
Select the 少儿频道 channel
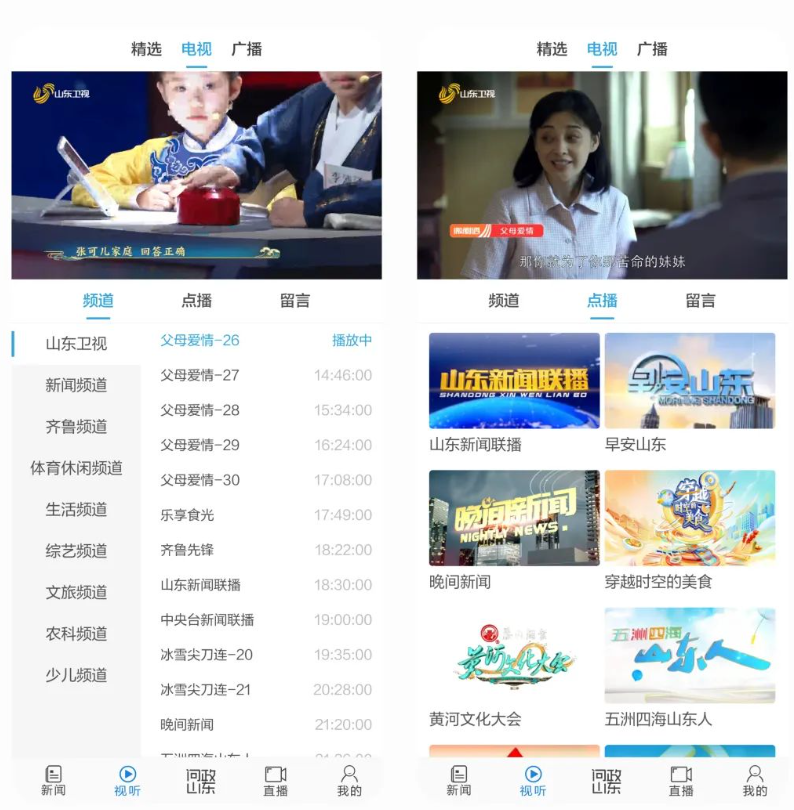(x=76, y=675)
